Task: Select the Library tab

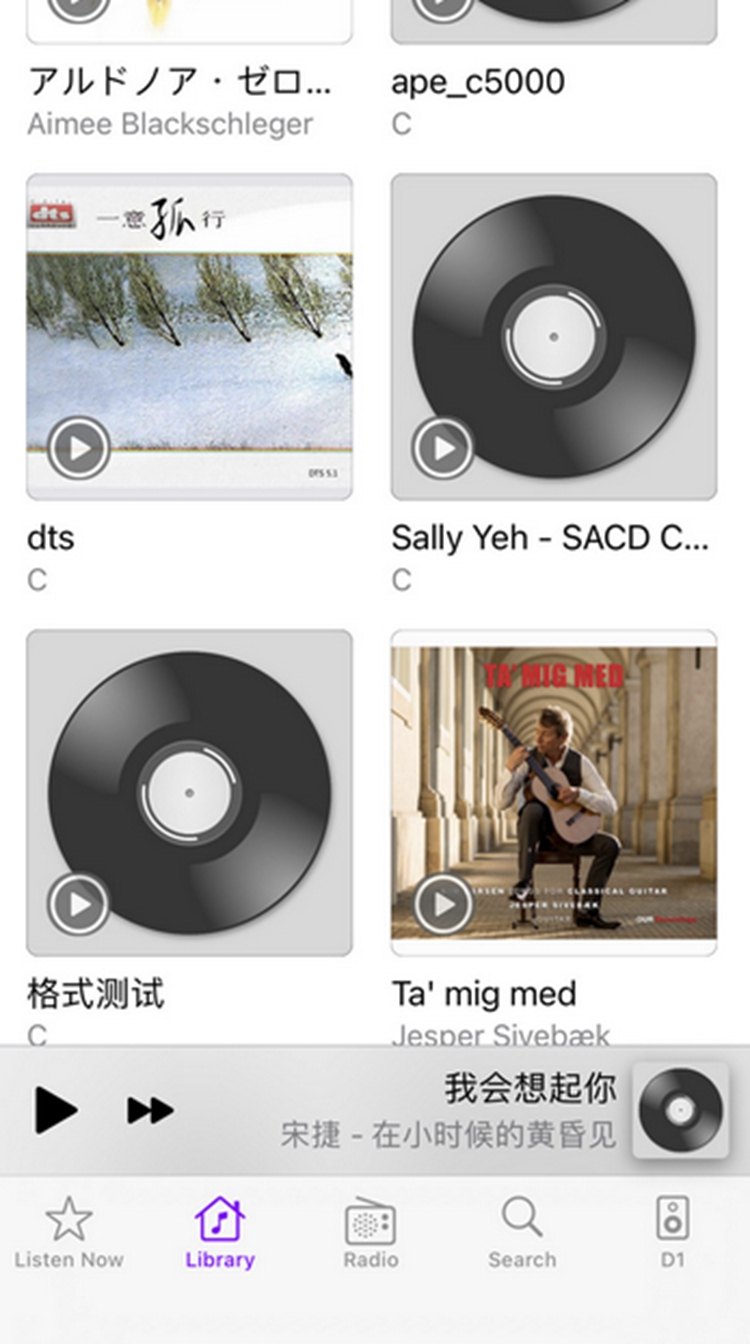Action: click(220, 1233)
